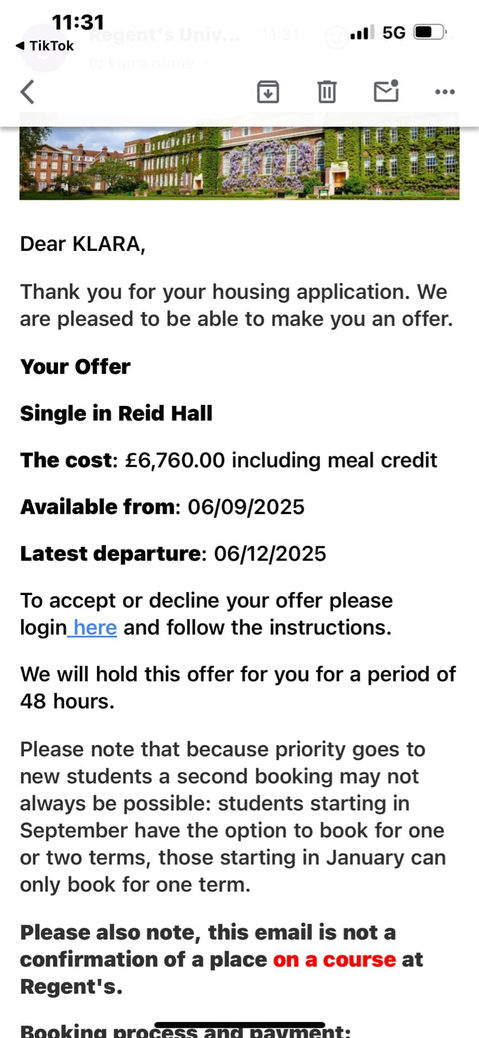479x1038 pixels.
Task: Delete this email with the trash icon
Action: pyautogui.click(x=327, y=92)
